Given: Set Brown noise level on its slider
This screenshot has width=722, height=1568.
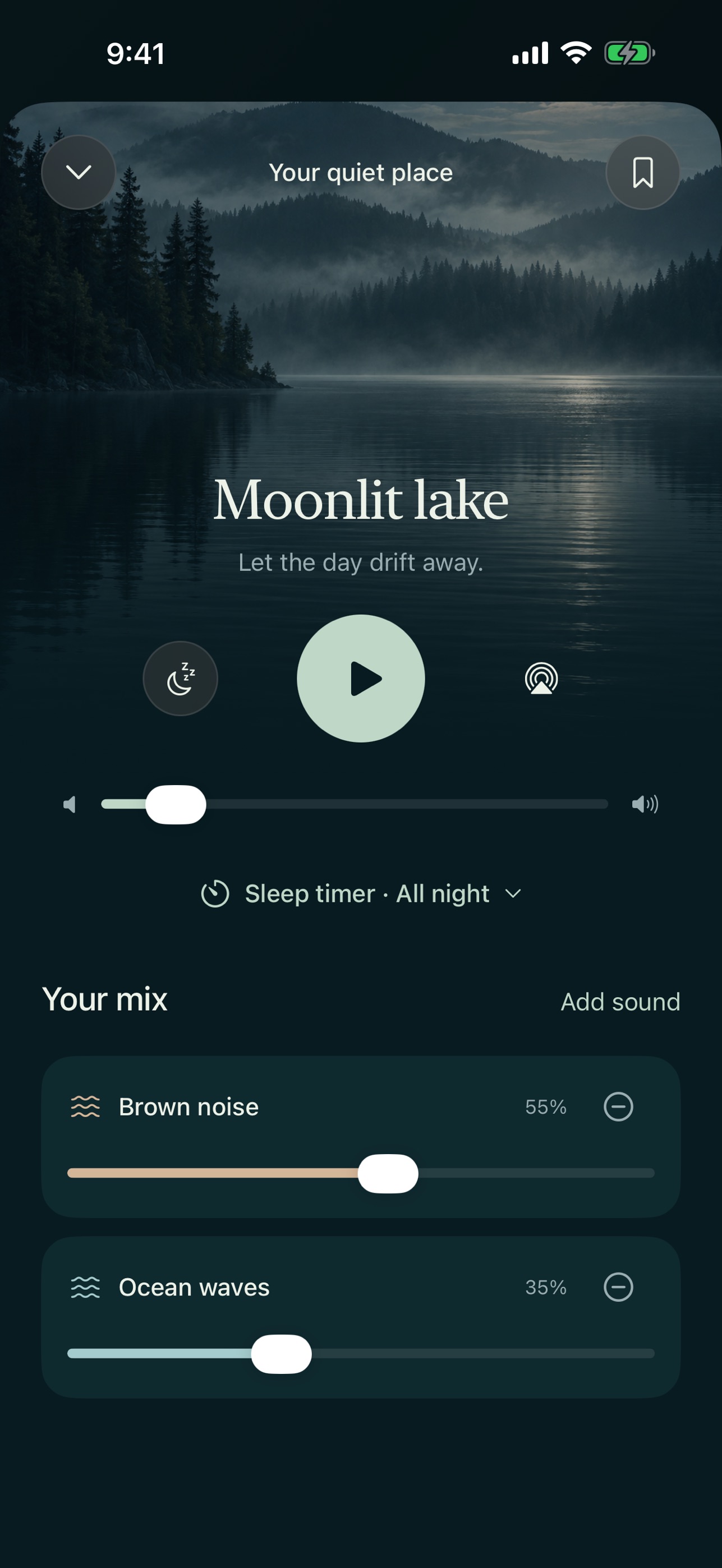Looking at the screenshot, I should [x=361, y=1173].
